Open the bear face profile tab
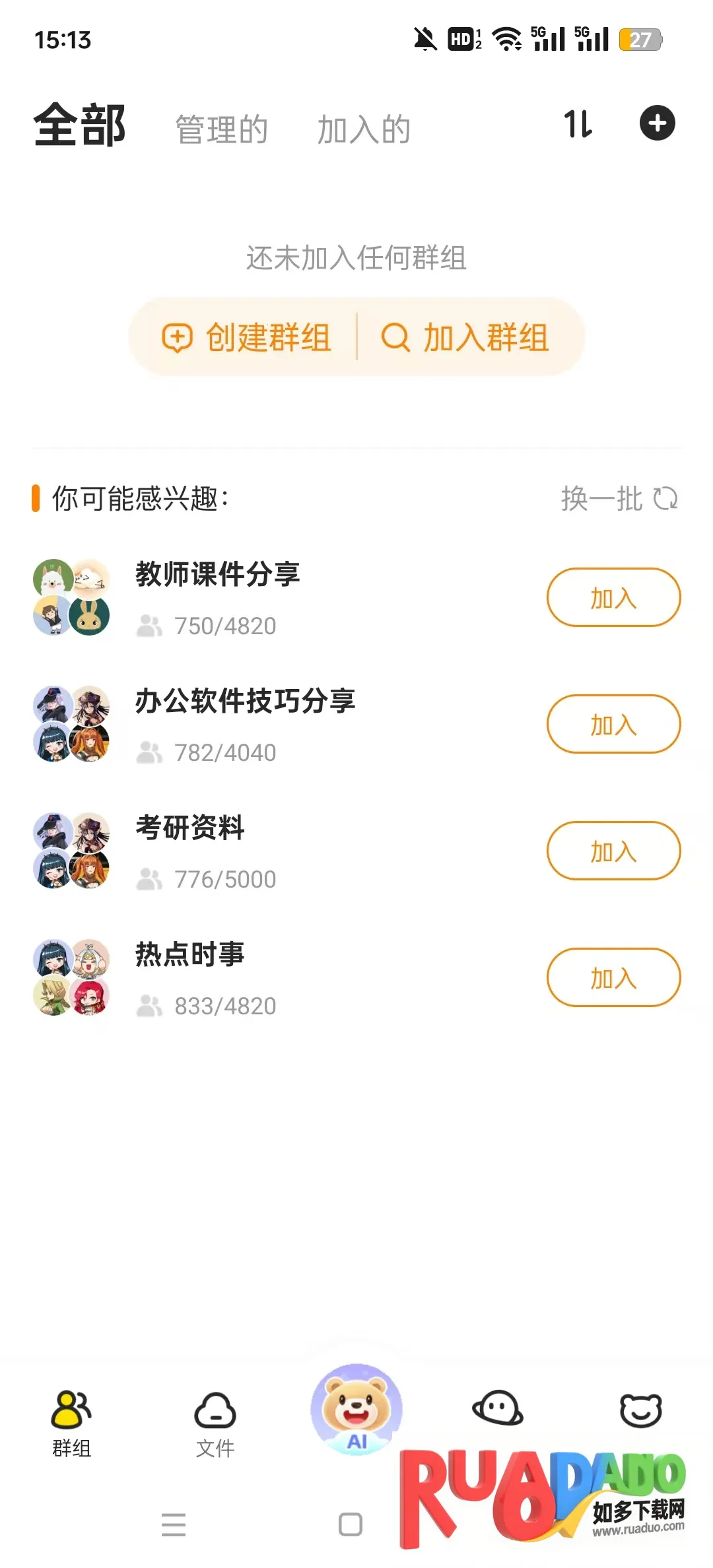This screenshot has height=1568, width=713. click(640, 1410)
